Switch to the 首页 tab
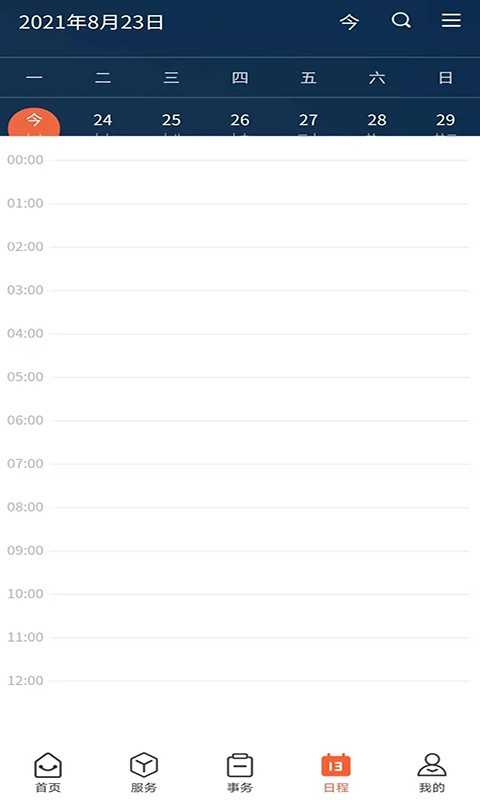 48,772
